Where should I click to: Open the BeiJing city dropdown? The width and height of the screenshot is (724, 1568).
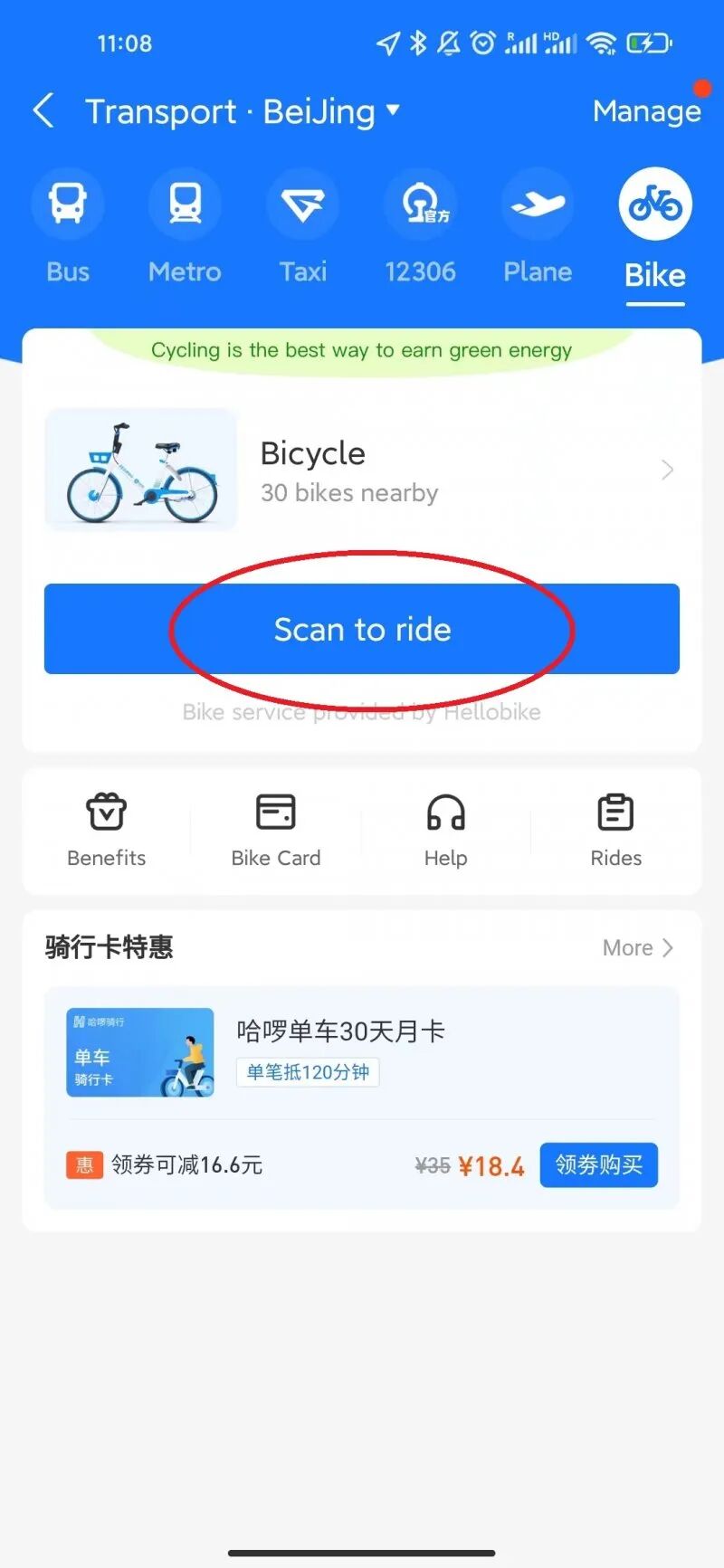pyautogui.click(x=392, y=110)
